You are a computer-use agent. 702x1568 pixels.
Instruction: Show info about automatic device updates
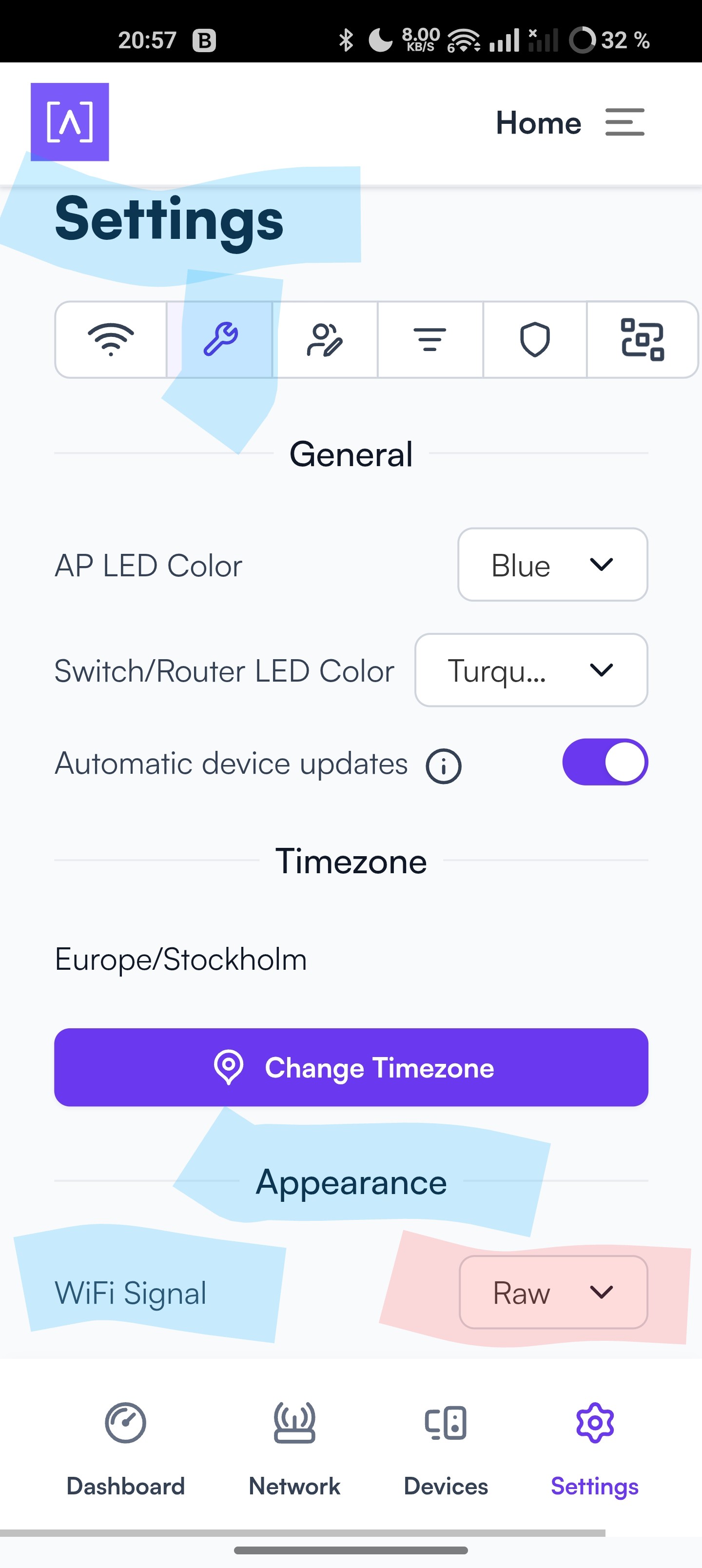pos(444,766)
